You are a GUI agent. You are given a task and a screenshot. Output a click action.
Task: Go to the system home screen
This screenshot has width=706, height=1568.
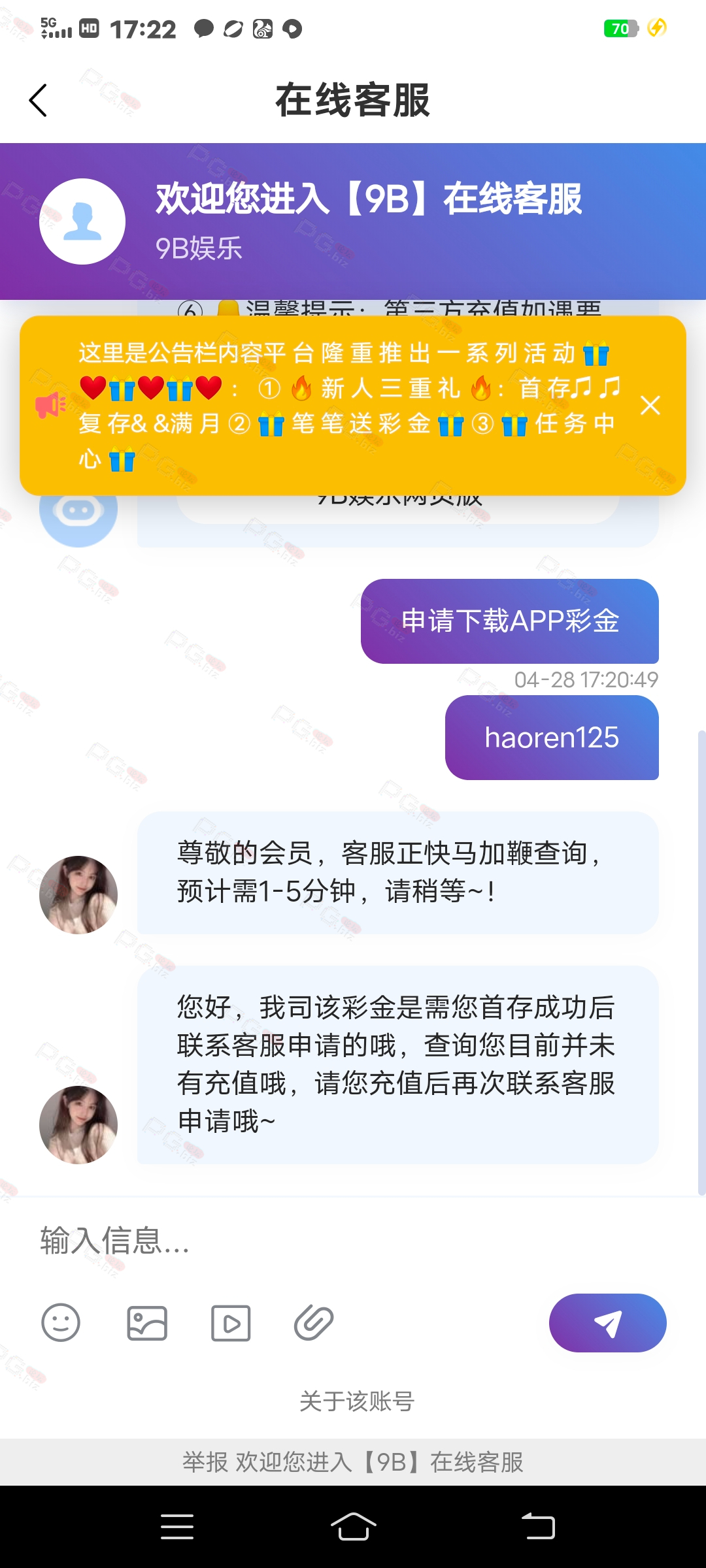(353, 1527)
